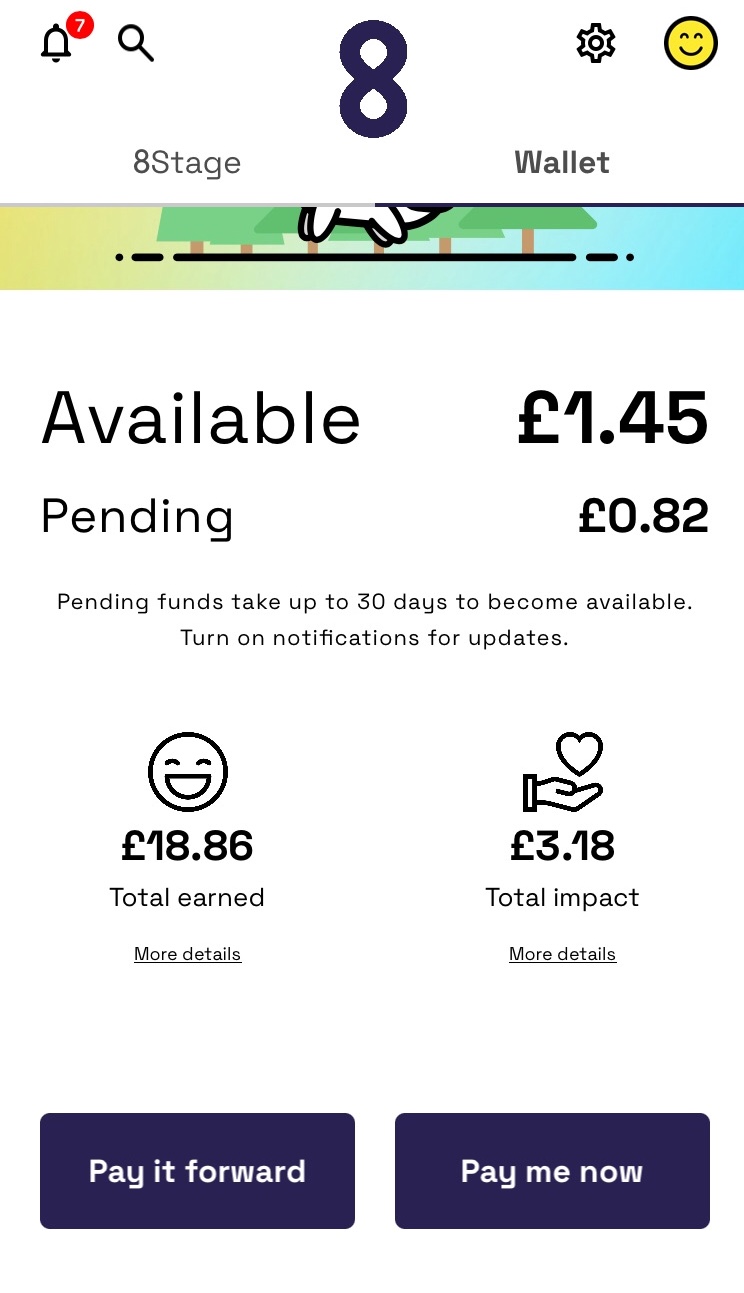Tap the Pay it forward button

click(x=197, y=1171)
